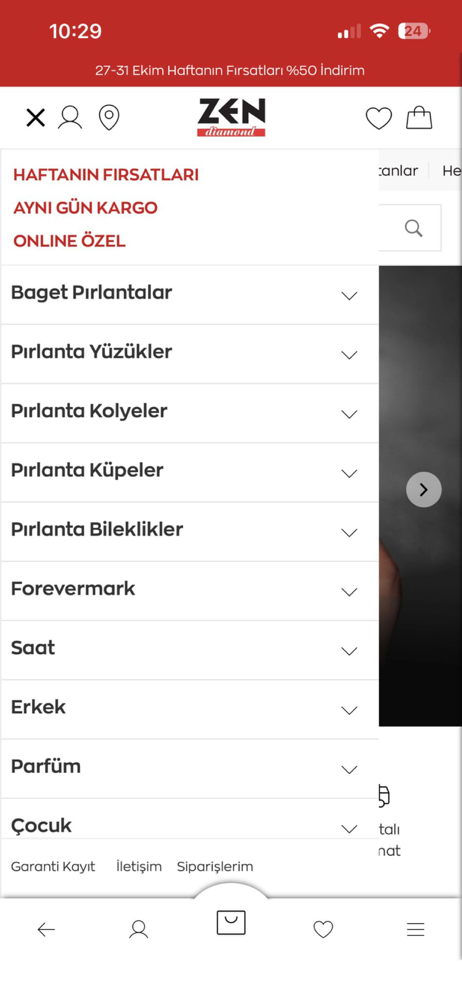Open Haftanın Fırsatları link
462x1000 pixels.
pos(106,175)
